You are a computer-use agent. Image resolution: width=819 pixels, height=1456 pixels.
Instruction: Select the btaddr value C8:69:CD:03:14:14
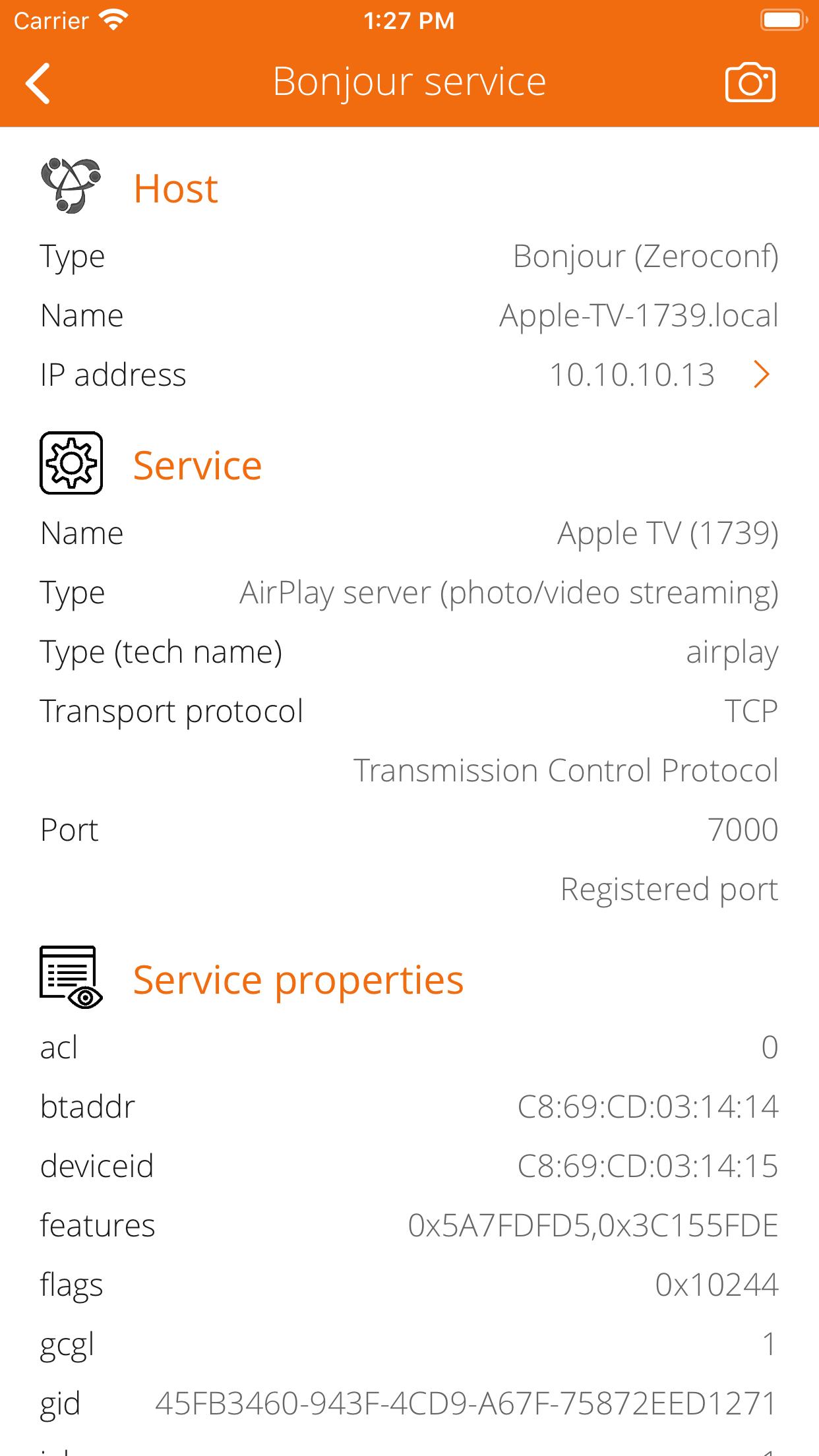[x=648, y=1107]
